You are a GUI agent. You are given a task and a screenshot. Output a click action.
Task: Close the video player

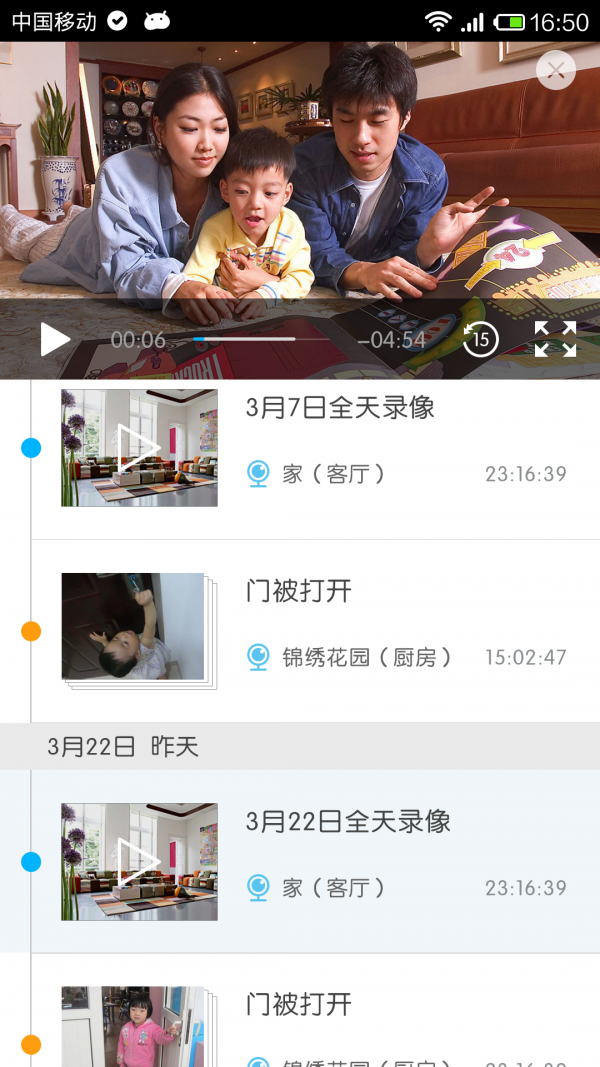point(556,70)
